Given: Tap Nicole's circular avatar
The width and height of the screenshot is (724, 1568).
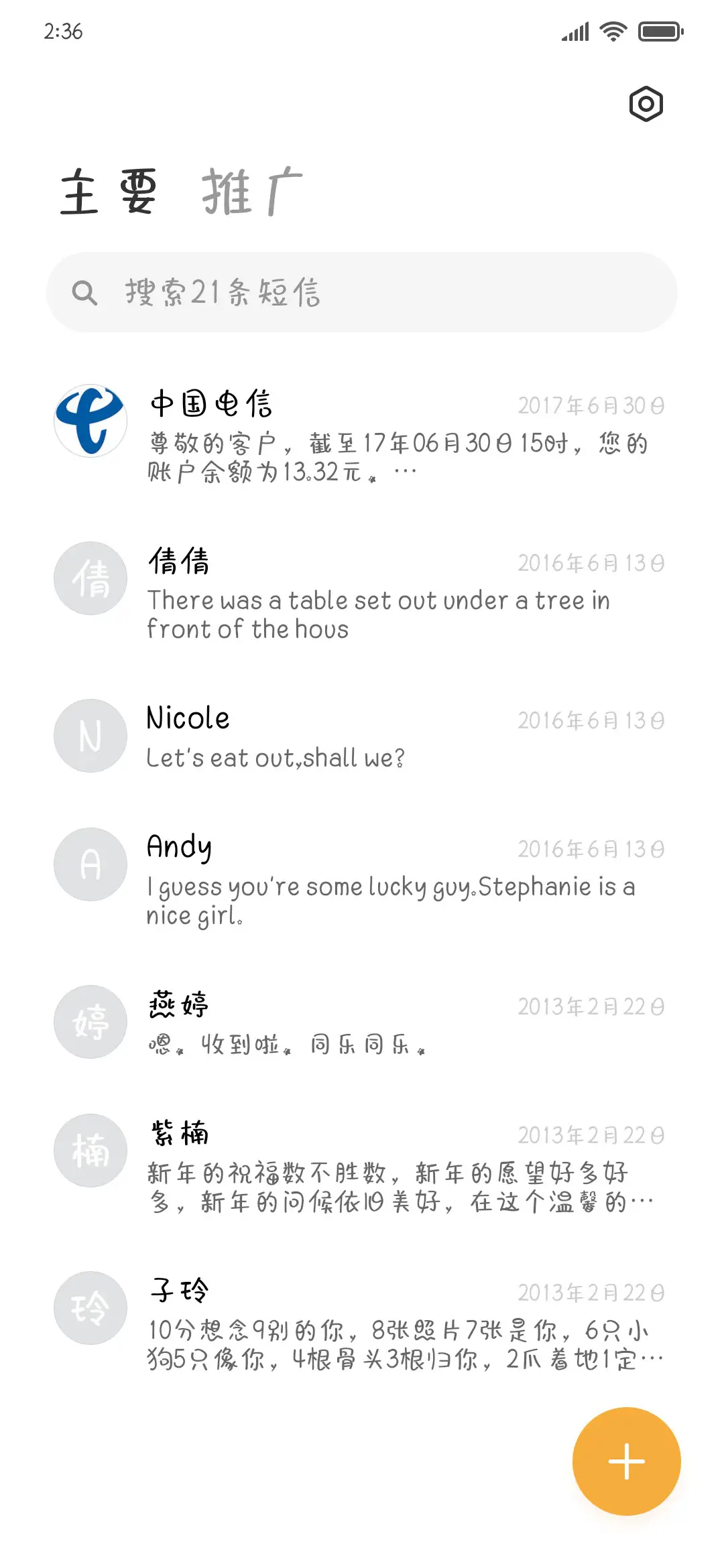Looking at the screenshot, I should (x=89, y=736).
